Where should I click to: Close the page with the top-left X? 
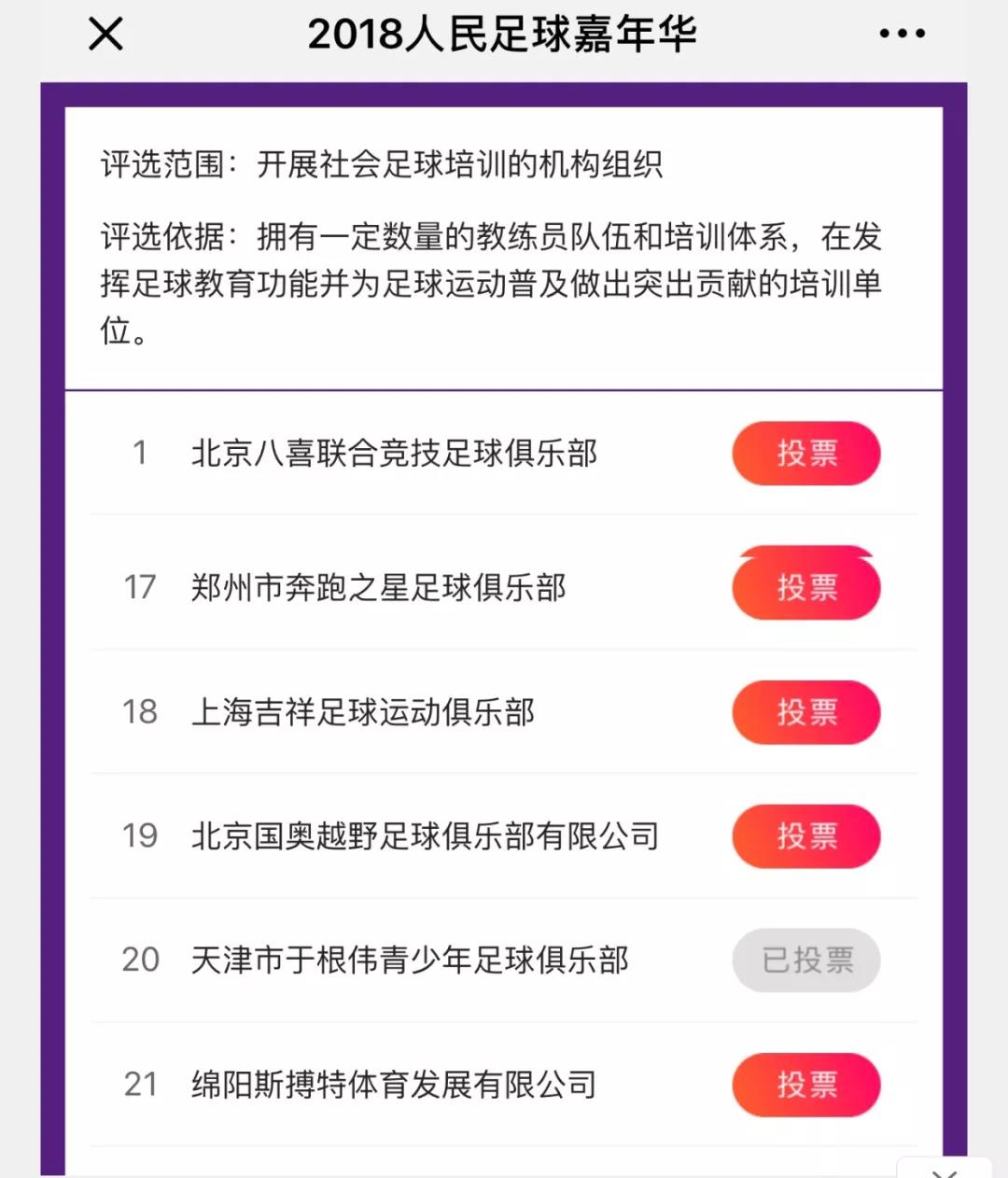(x=105, y=35)
